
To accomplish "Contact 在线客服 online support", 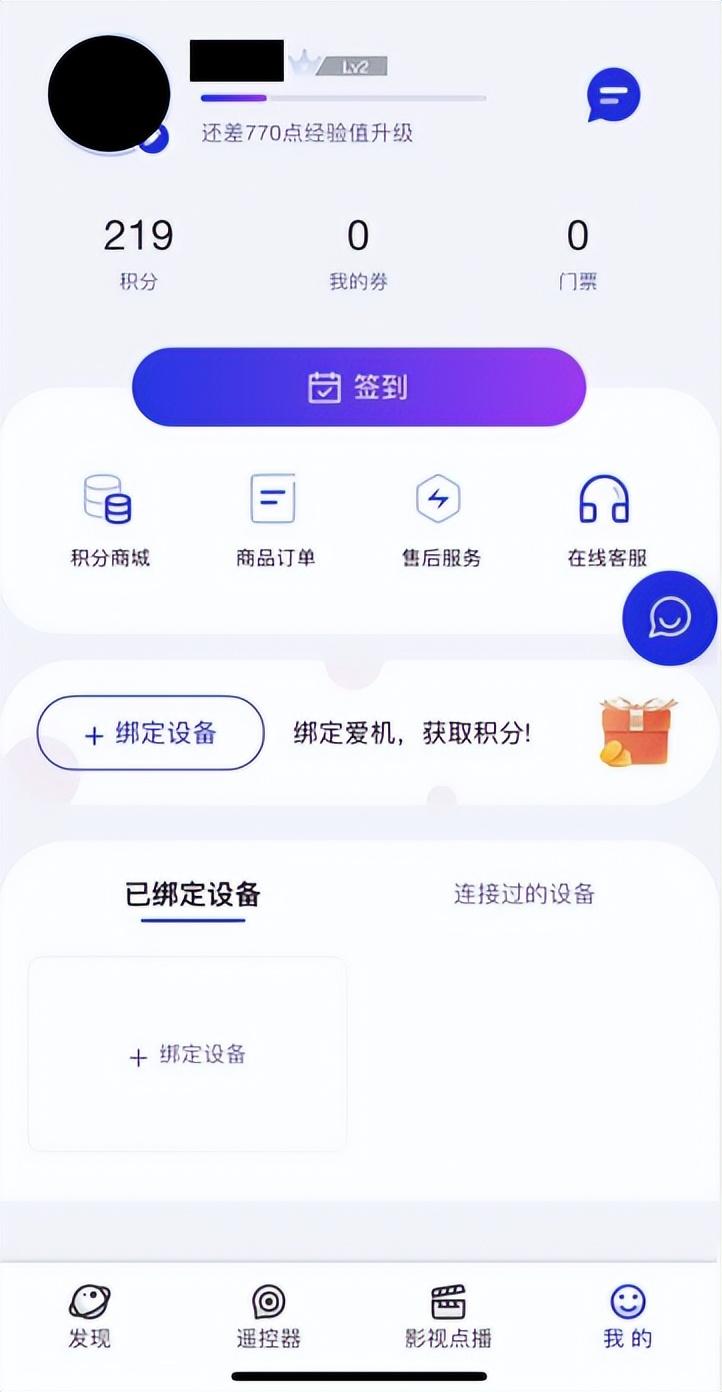I will (605, 521).
